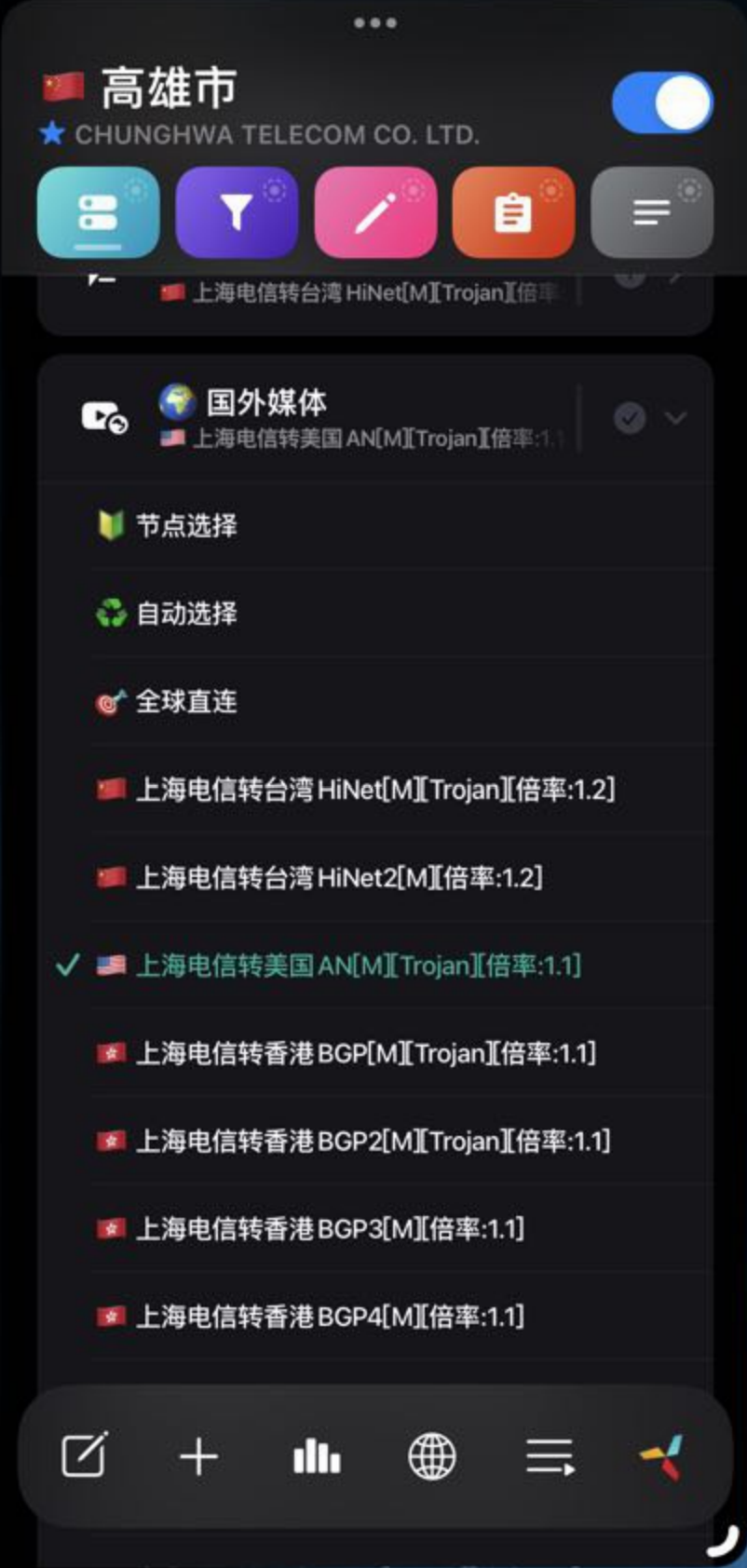This screenshot has height=1568, width=747.
Task: Open the orange clipboard tab
Action: (513, 213)
